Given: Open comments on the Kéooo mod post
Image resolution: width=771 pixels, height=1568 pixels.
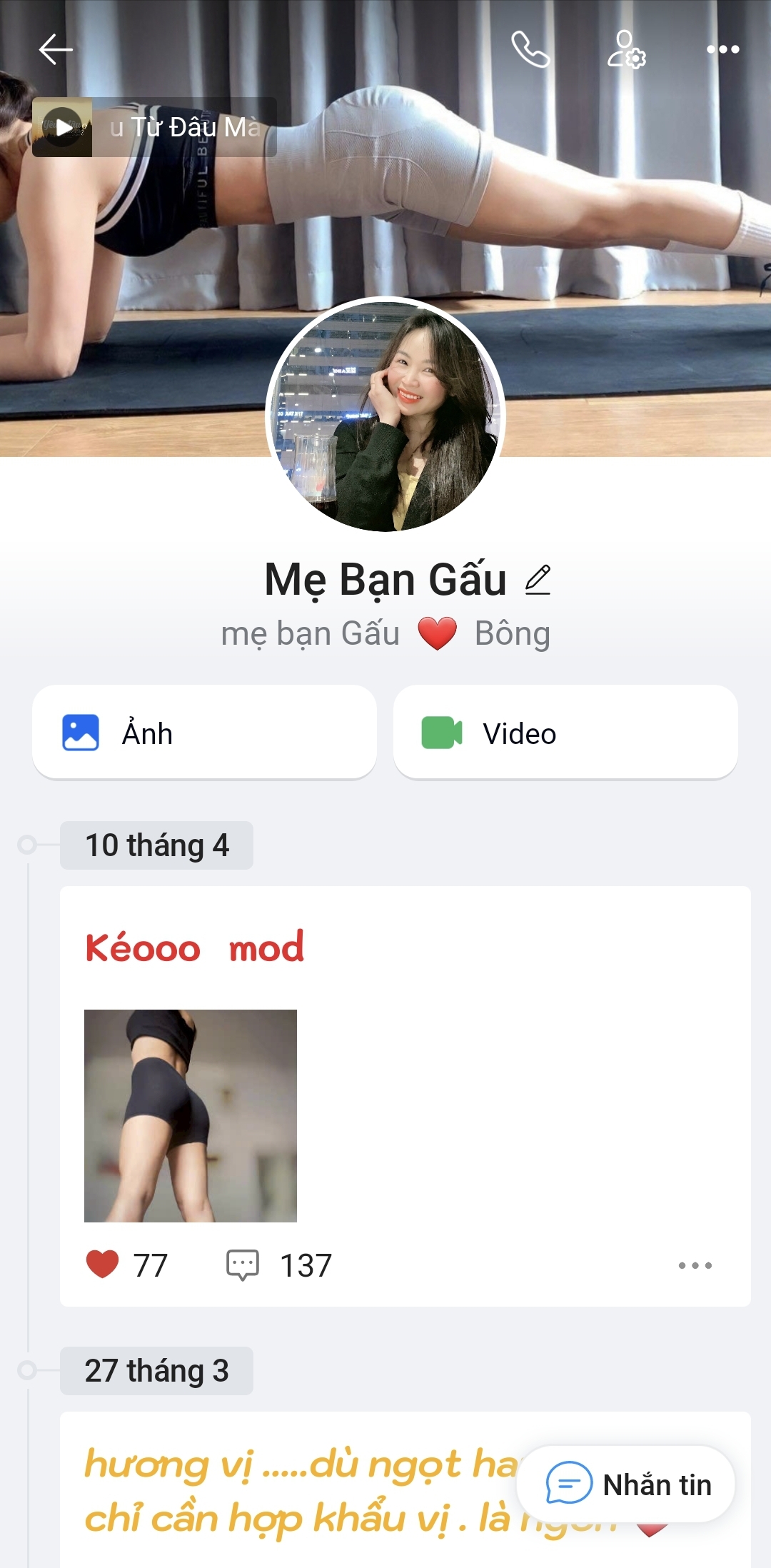Looking at the screenshot, I should coord(243,1265).
